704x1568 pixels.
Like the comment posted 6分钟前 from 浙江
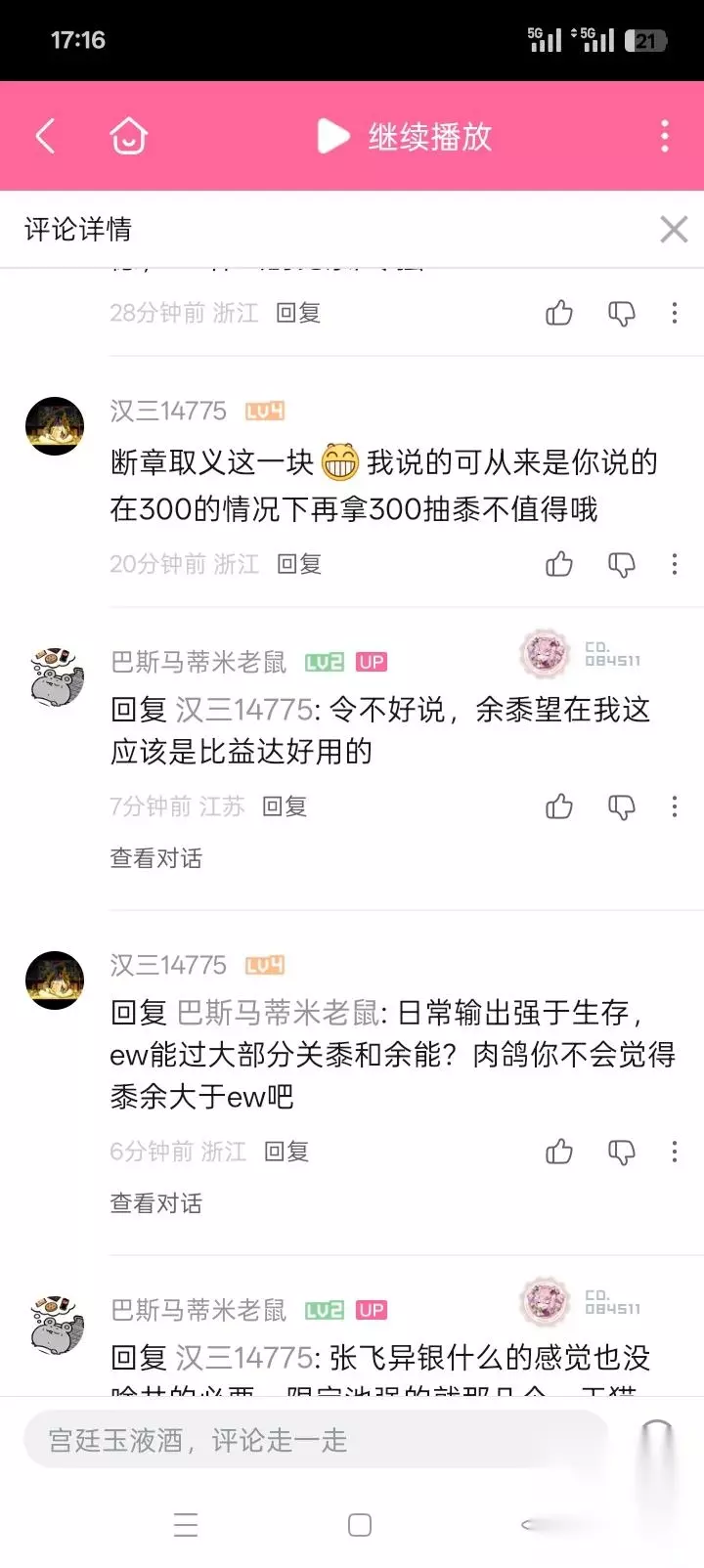click(x=559, y=1152)
